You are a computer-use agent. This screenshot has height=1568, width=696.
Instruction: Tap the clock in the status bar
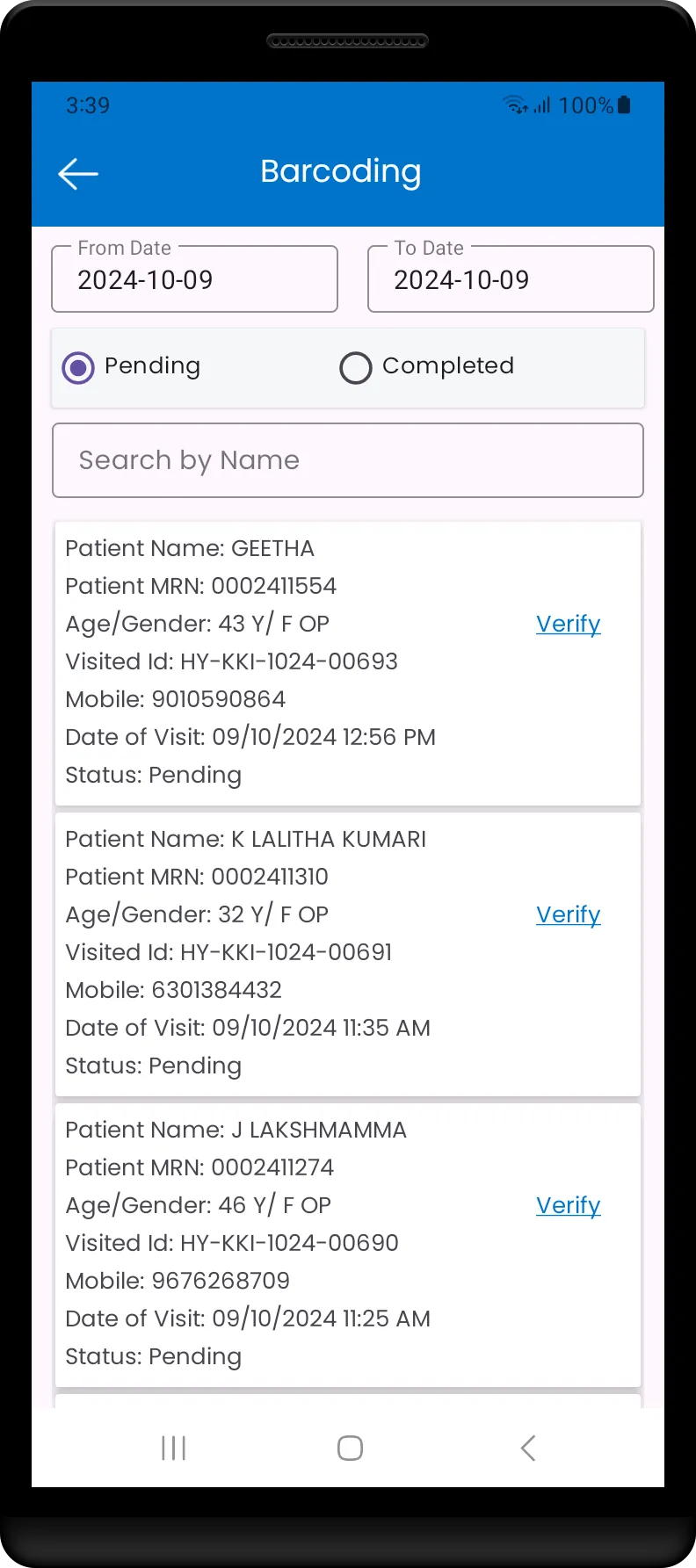coord(88,105)
